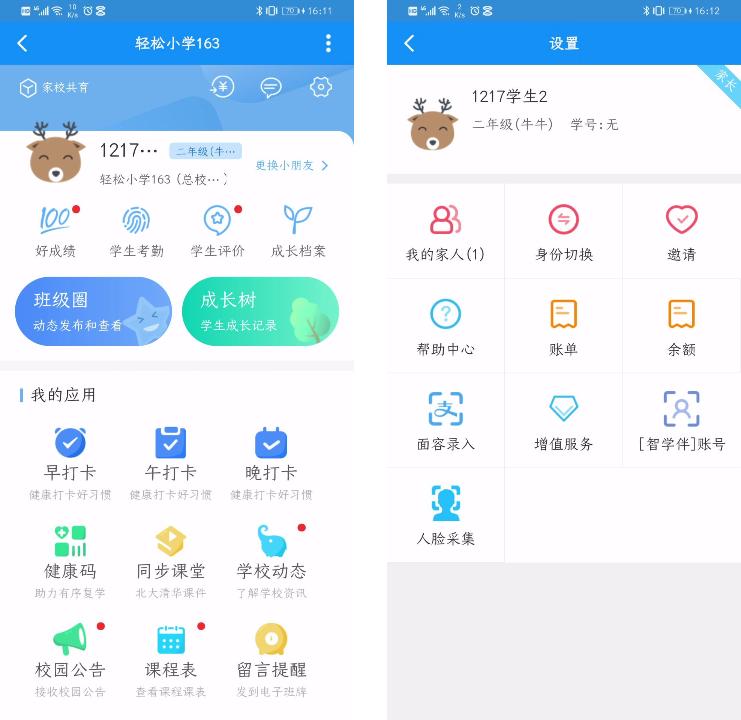Open 面容录入 face enrollment
The image size is (741, 720).
click(445, 421)
